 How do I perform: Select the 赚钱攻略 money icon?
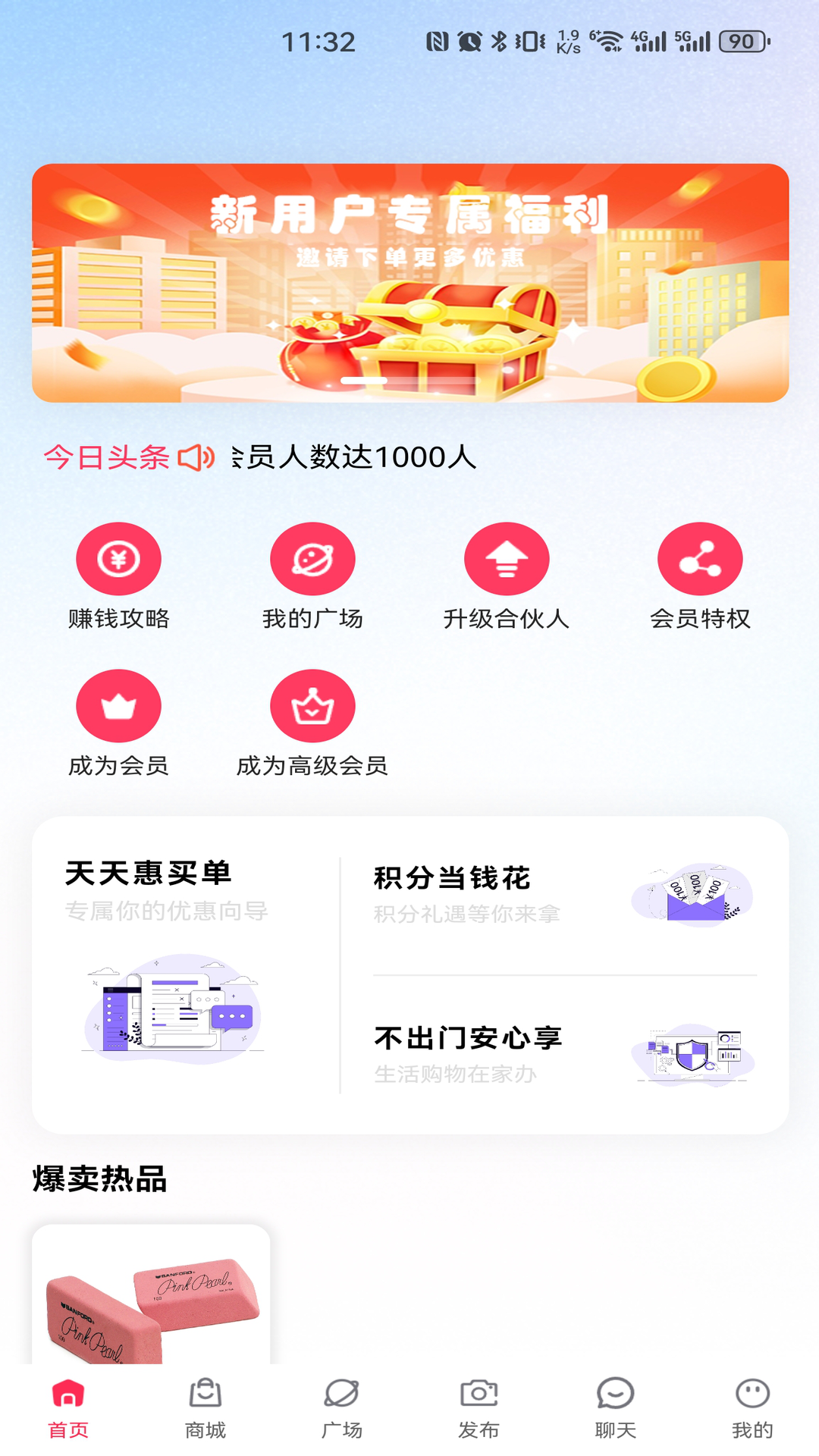click(x=118, y=557)
